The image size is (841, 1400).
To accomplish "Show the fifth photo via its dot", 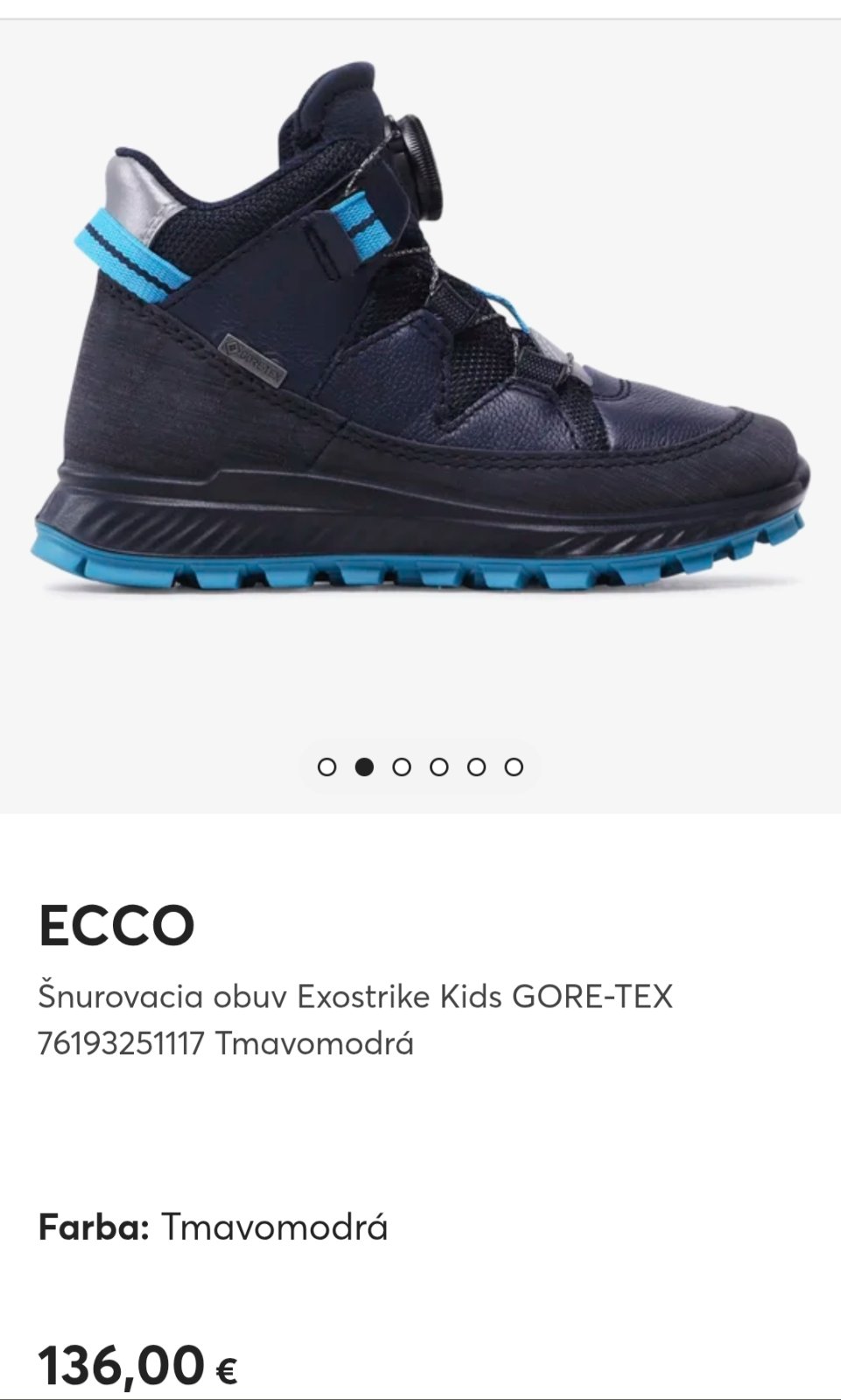I will [476, 767].
